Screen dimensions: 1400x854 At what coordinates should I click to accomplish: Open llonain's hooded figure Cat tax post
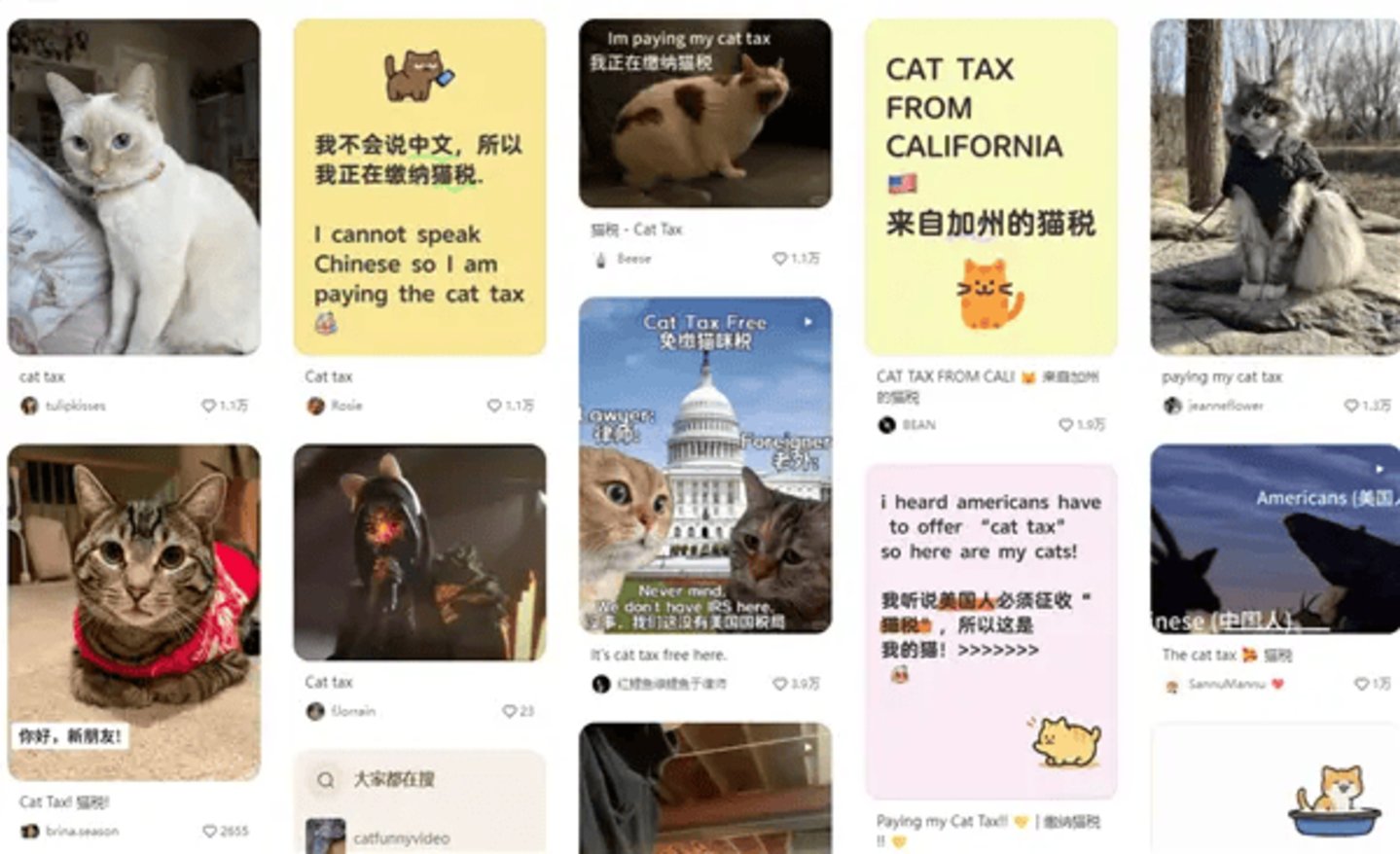coord(419,552)
